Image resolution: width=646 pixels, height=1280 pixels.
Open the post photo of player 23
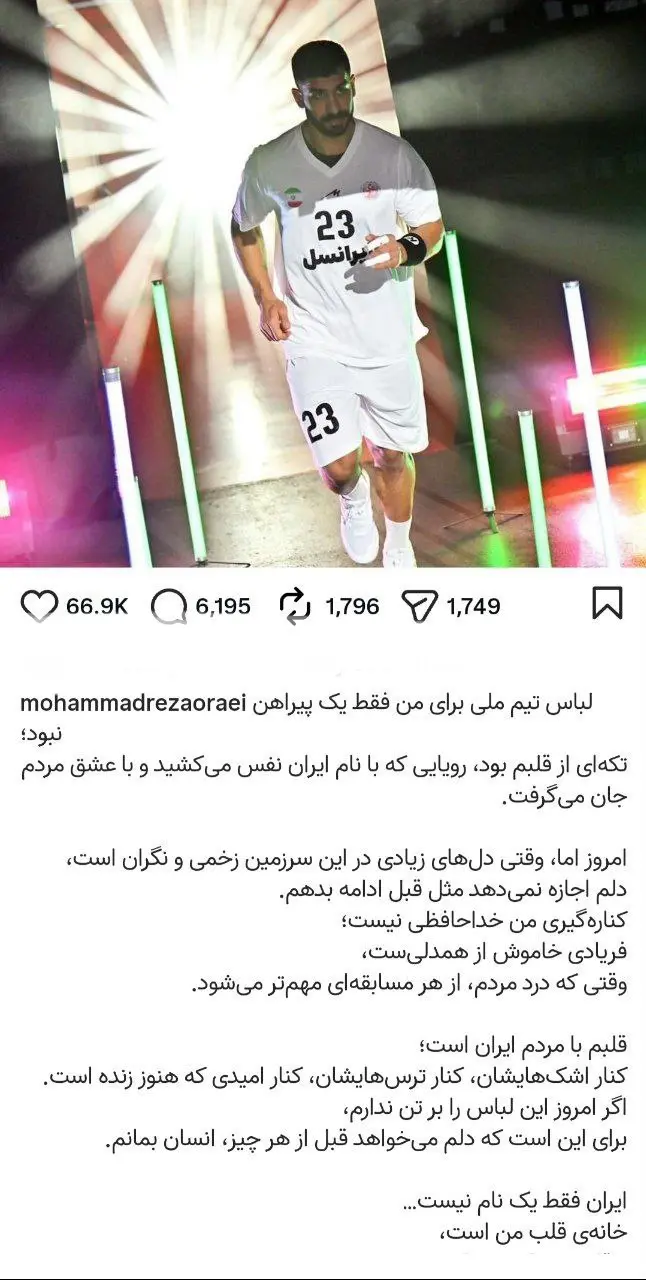[323, 284]
